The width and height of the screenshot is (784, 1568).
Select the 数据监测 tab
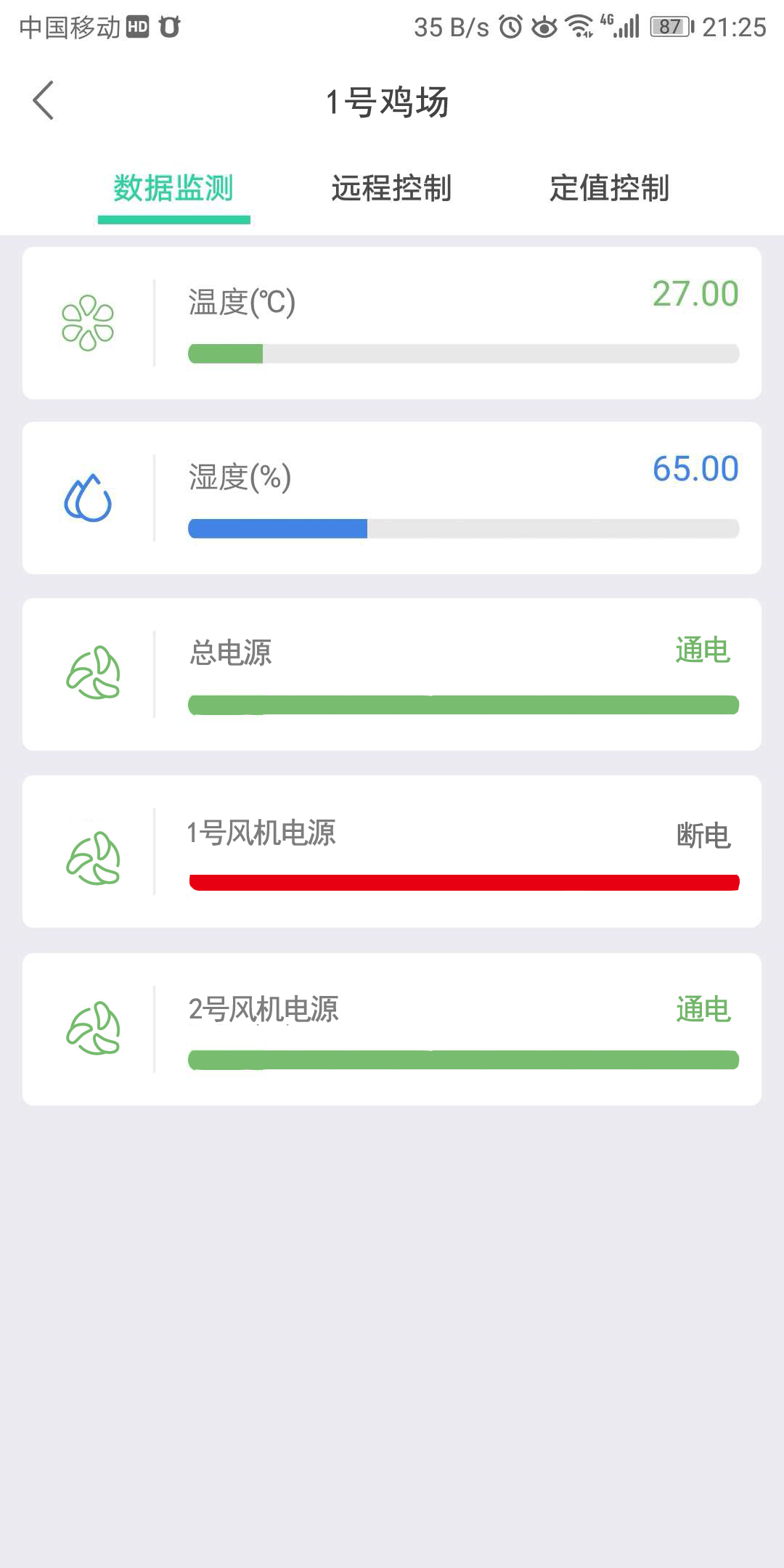coord(173,188)
